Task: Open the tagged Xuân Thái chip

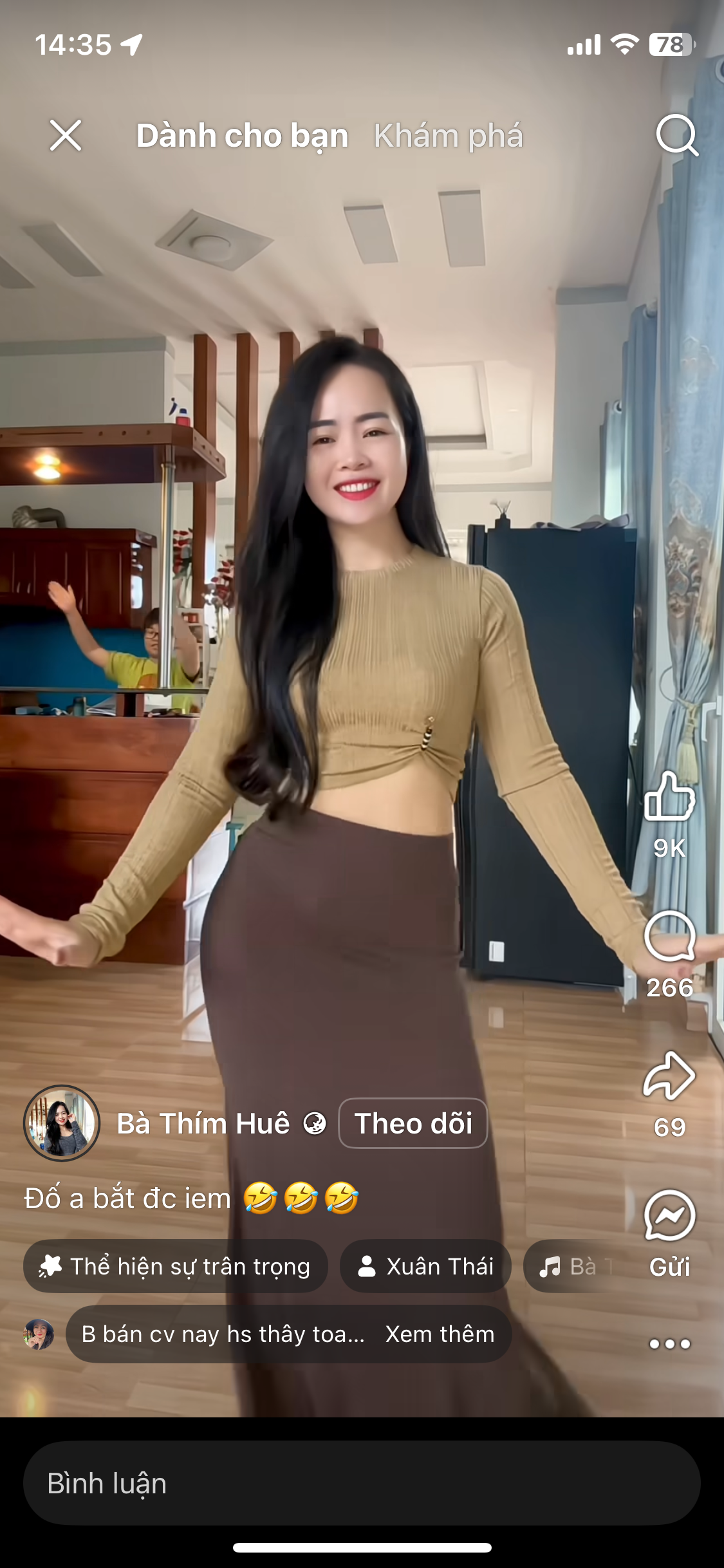Action: click(x=425, y=1266)
